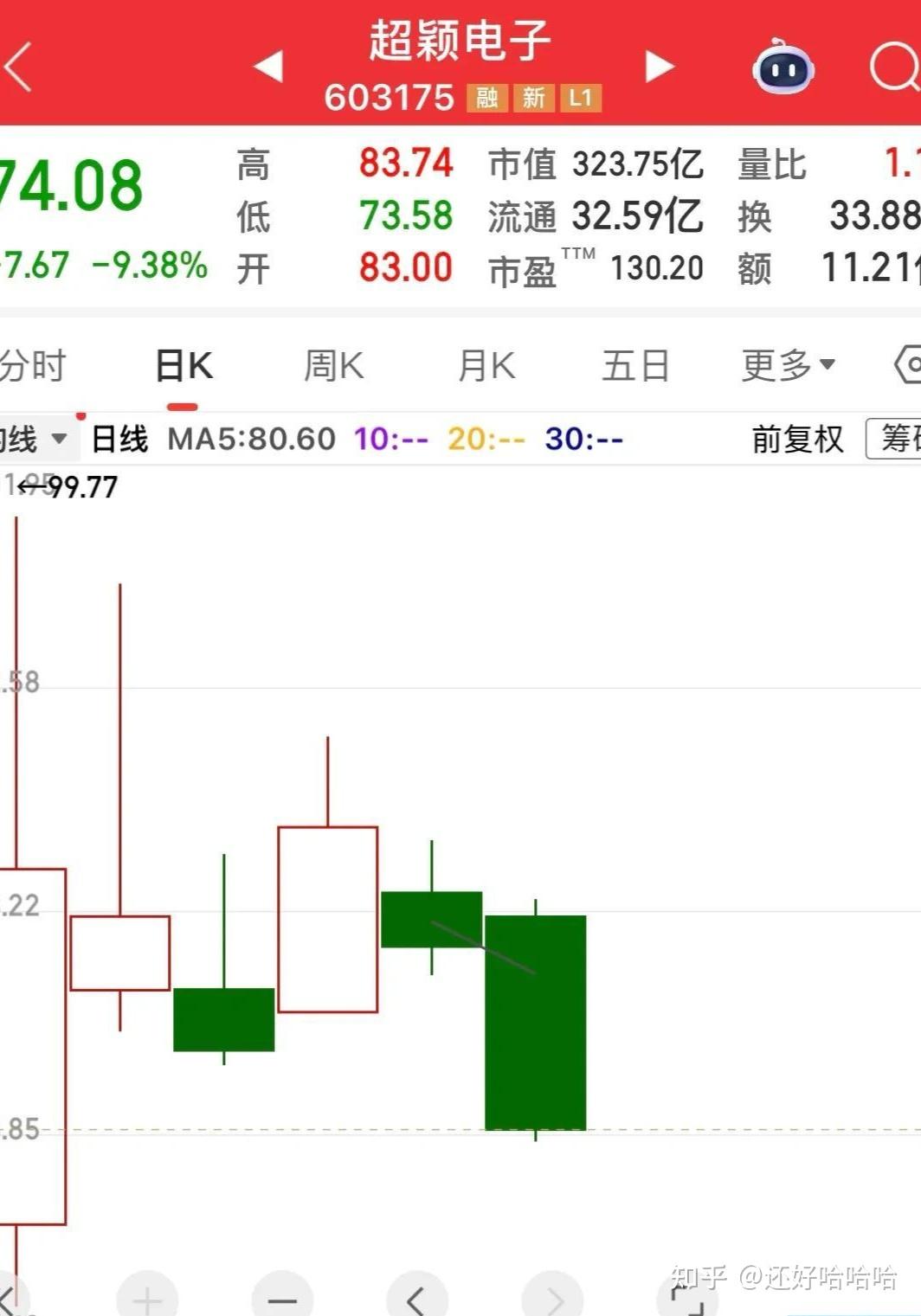Advance to next stock via right triangle arrow
This screenshot has height=1316, width=921.
(660, 67)
